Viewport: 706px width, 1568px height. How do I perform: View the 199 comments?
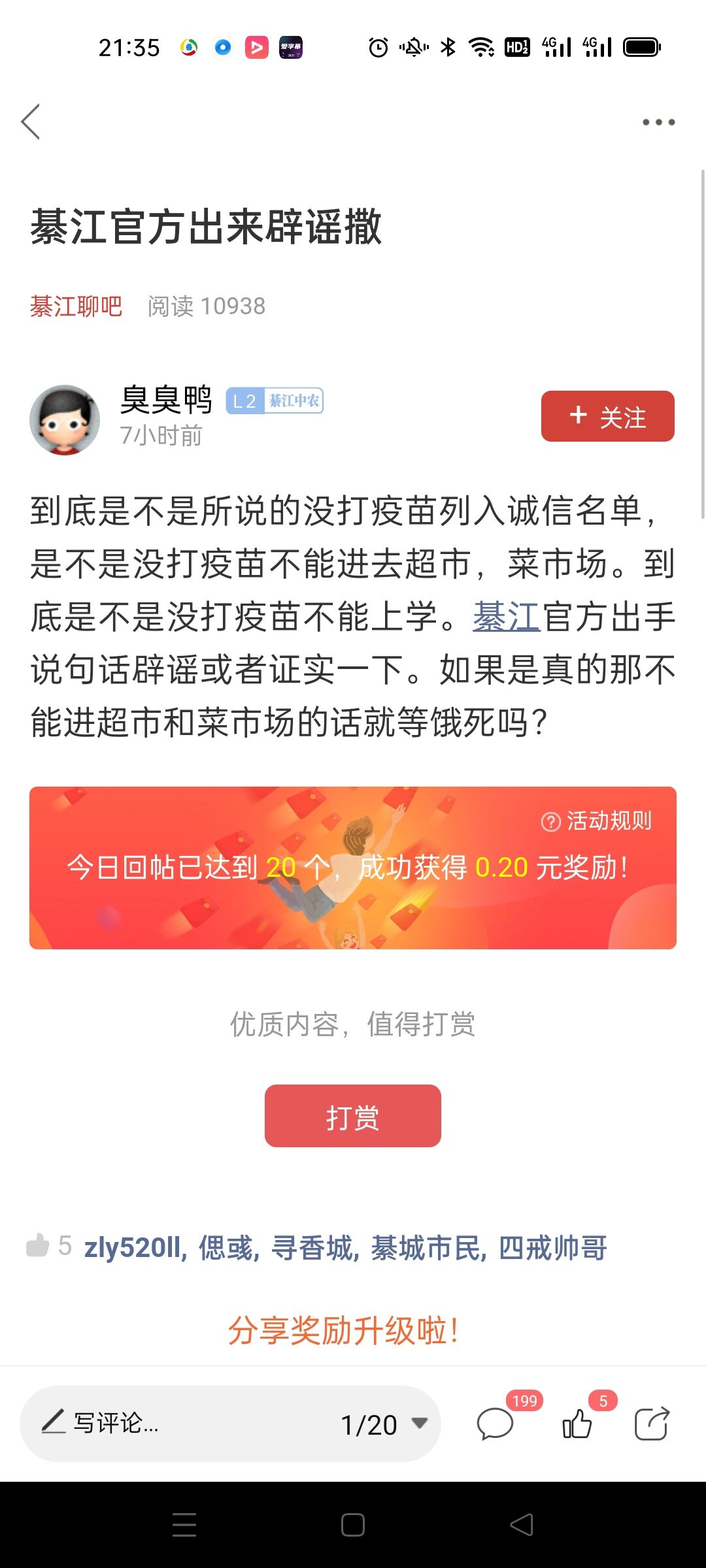[x=495, y=1424]
